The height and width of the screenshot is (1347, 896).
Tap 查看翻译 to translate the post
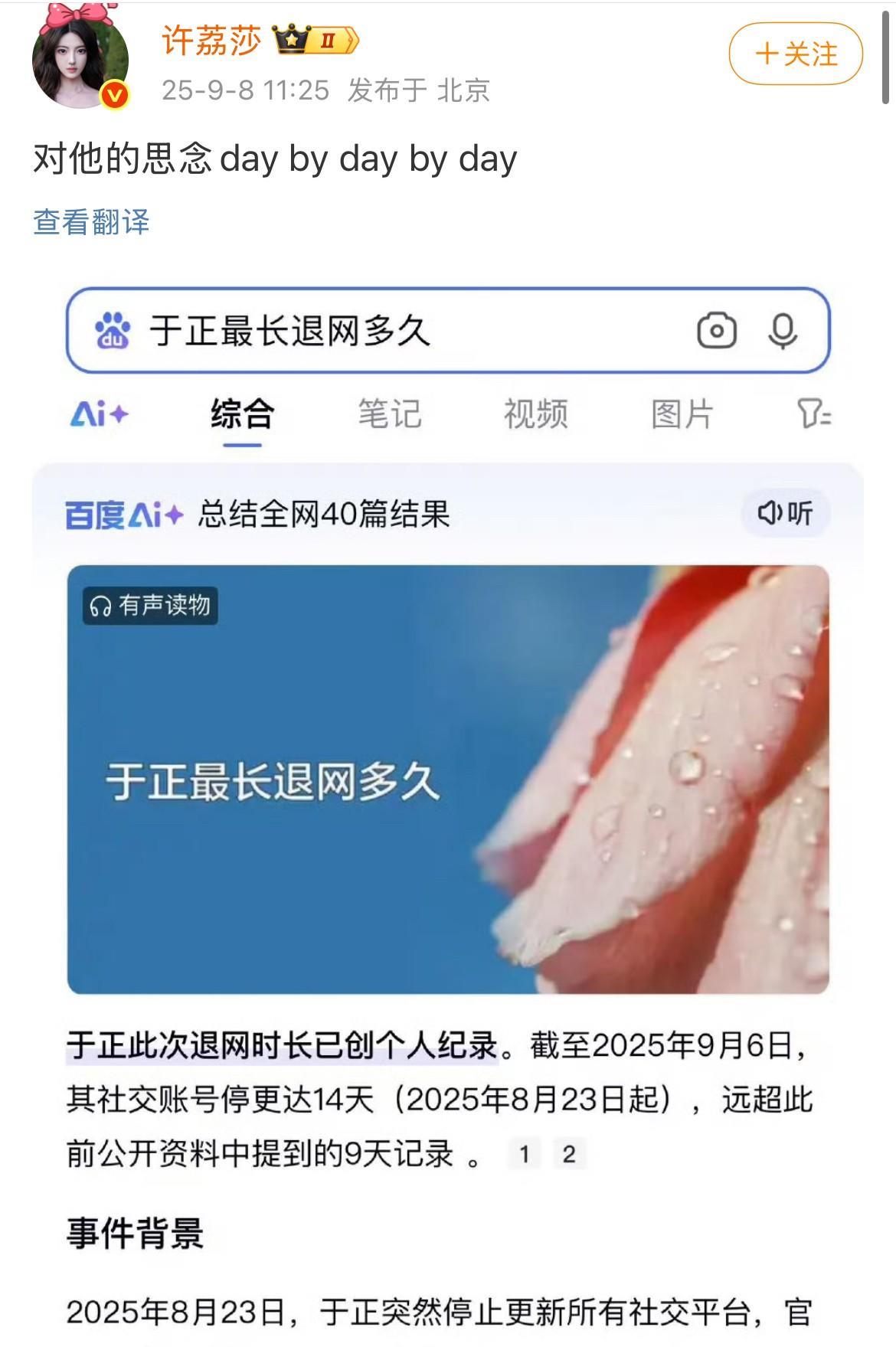[x=91, y=221]
